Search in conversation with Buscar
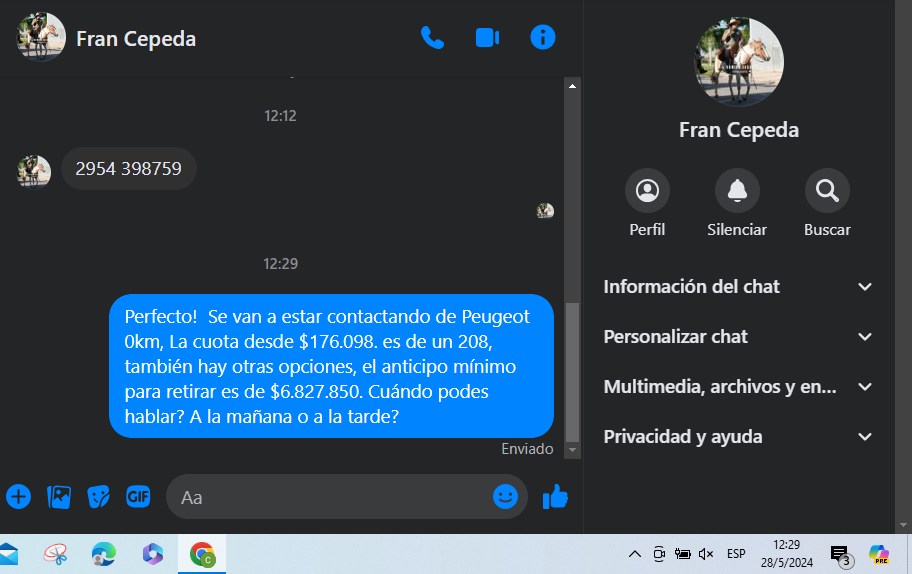912x574 pixels. 827,190
